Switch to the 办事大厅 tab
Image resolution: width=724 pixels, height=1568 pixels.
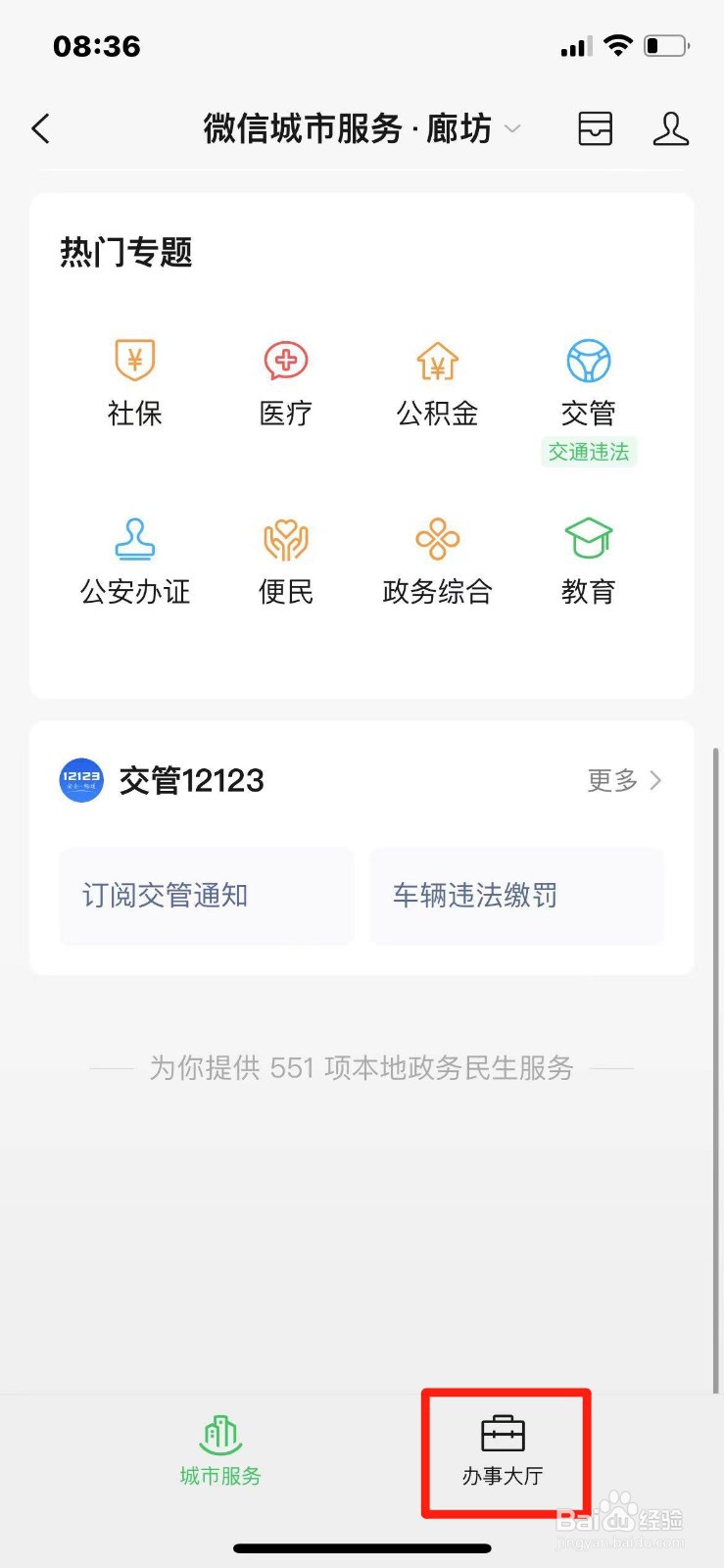pyautogui.click(x=503, y=1452)
